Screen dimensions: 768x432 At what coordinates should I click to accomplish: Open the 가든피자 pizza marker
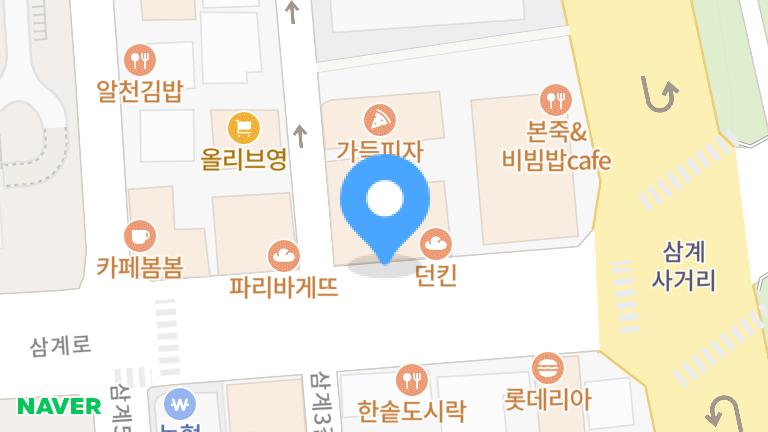pos(380,120)
